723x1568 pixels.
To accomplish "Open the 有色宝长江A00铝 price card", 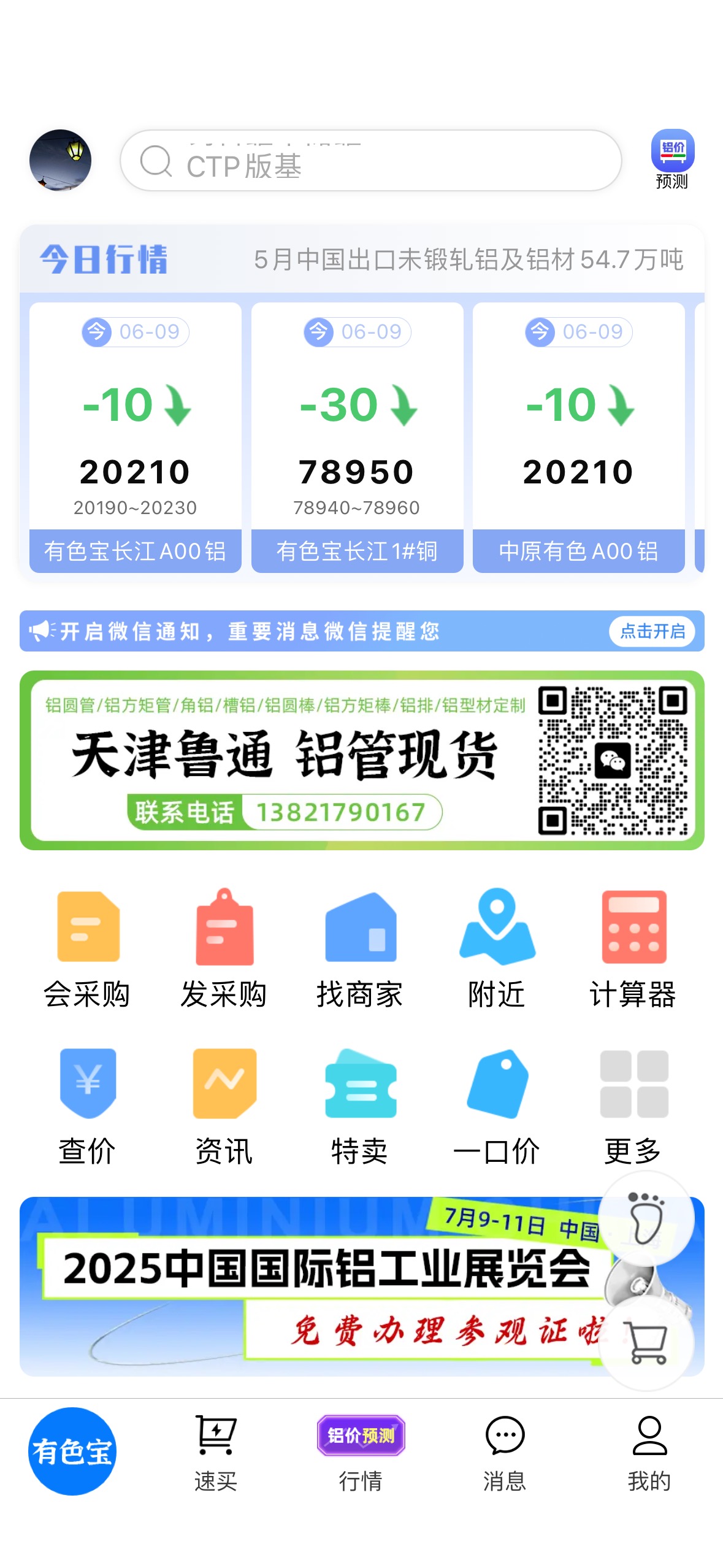I will click(x=135, y=437).
